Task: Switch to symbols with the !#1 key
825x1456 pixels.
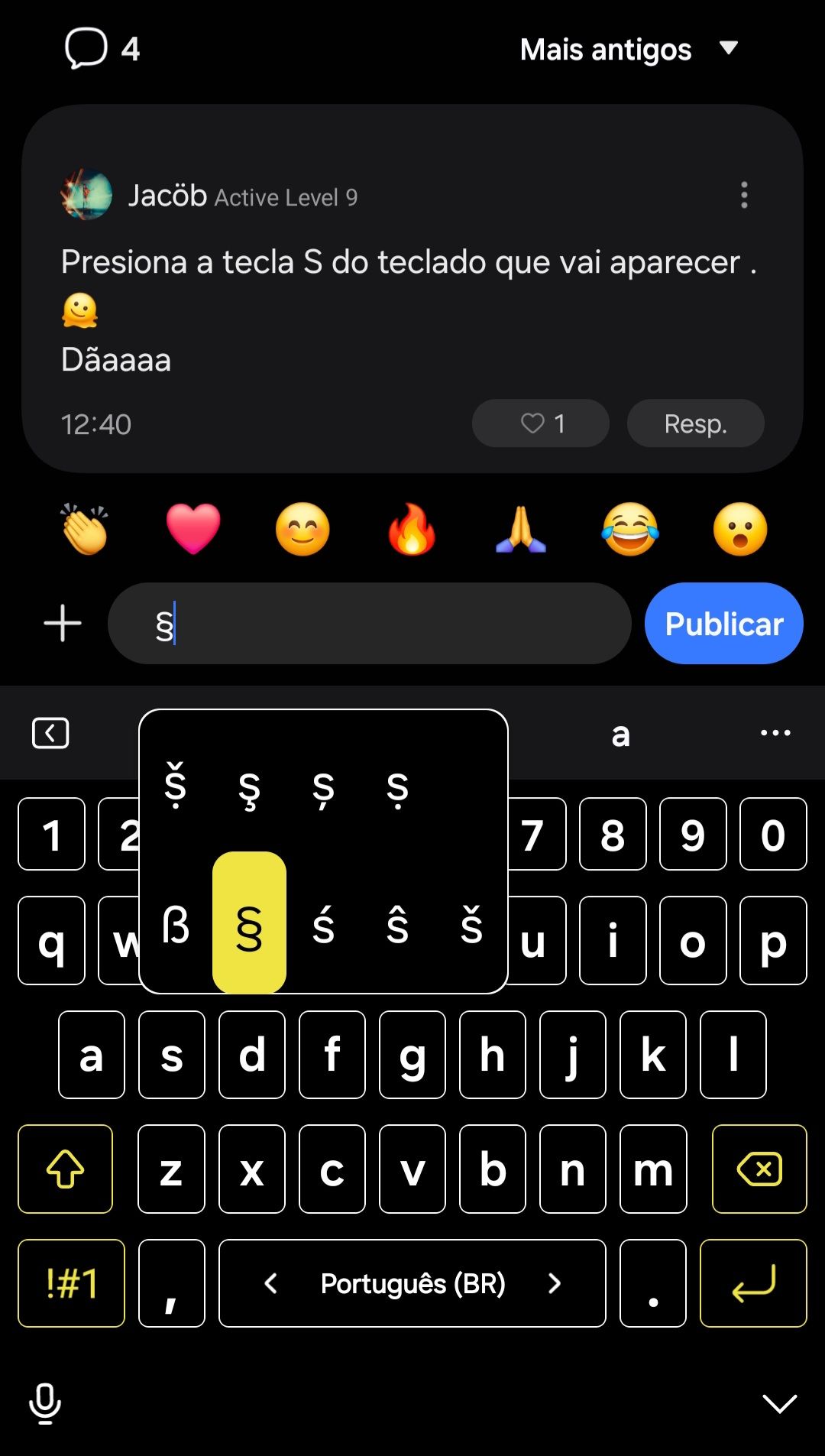Action: pyautogui.click(x=70, y=1283)
